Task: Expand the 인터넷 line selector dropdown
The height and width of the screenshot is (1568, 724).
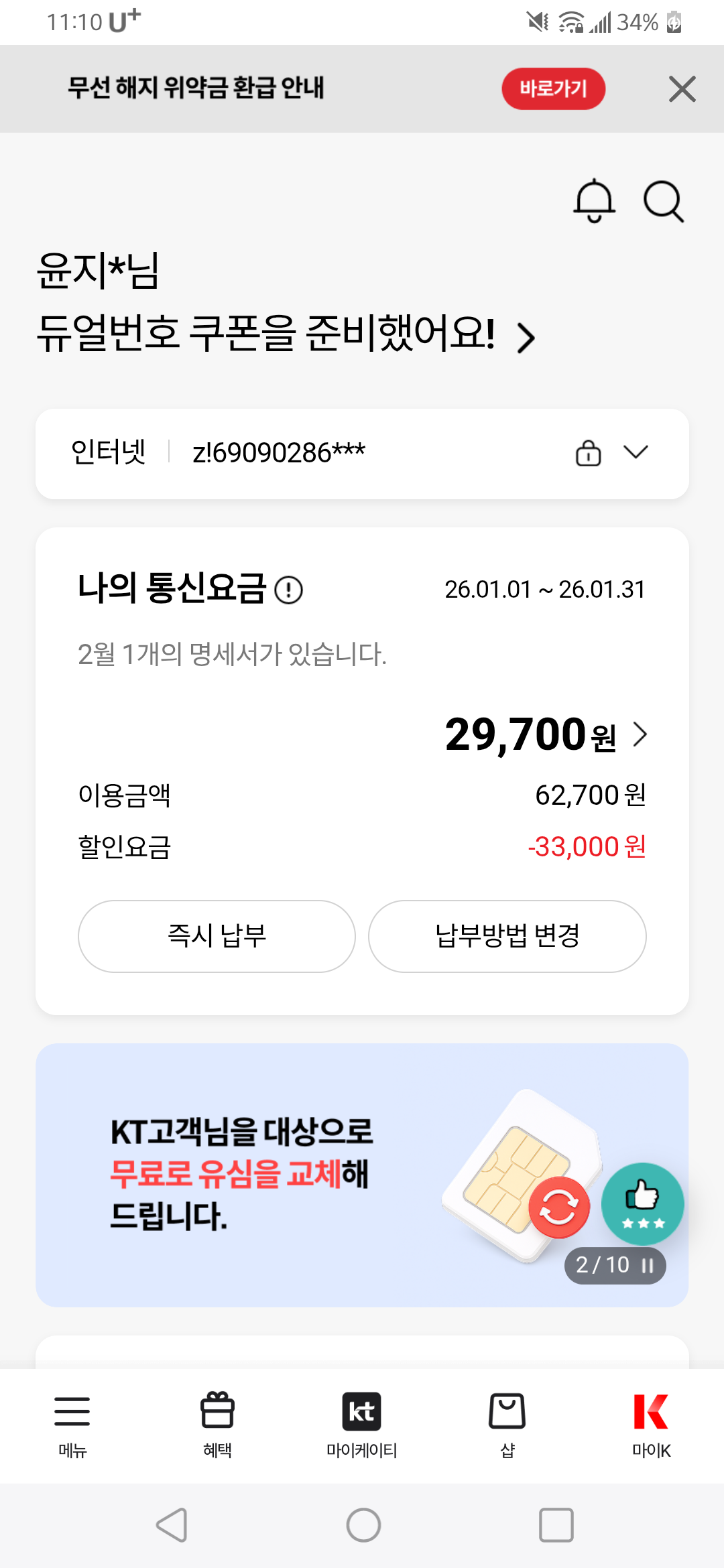Action: 635,452
